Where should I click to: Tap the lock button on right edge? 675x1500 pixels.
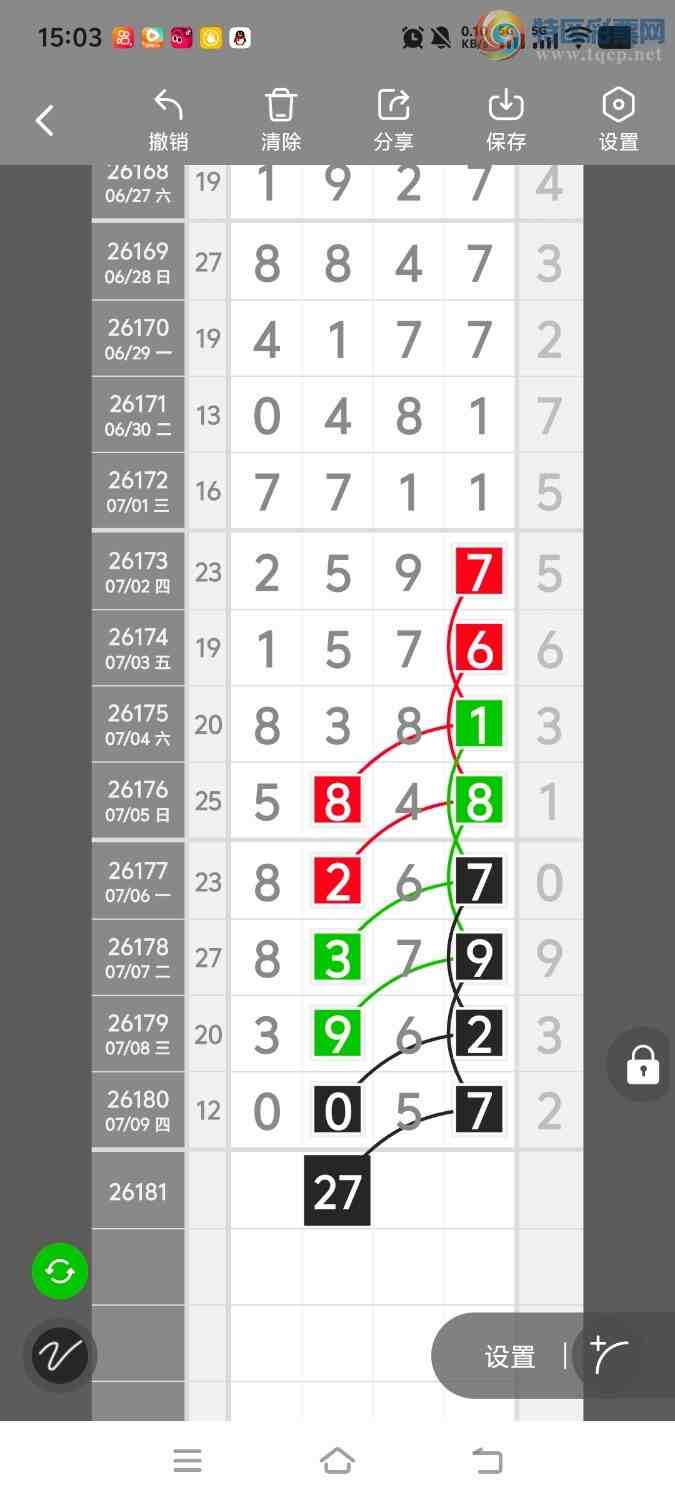click(642, 1064)
